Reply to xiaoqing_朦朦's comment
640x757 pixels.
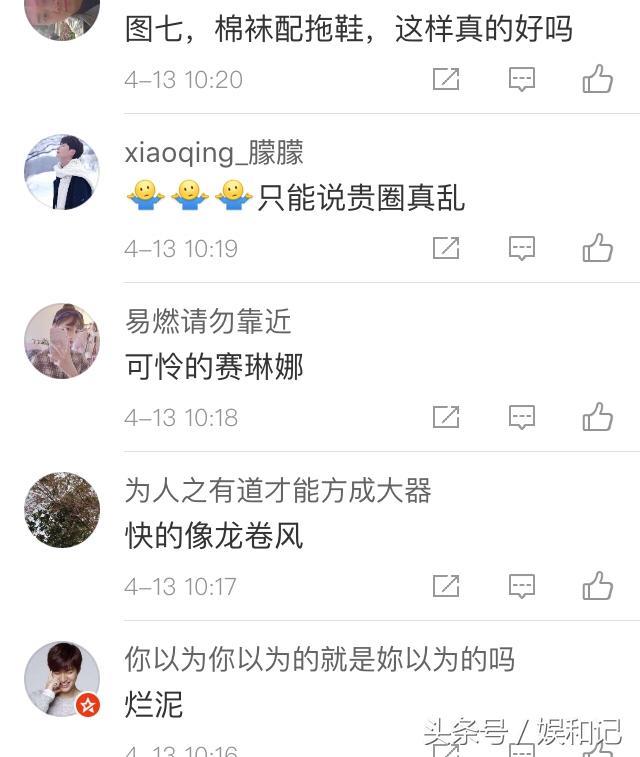pyautogui.click(x=522, y=248)
